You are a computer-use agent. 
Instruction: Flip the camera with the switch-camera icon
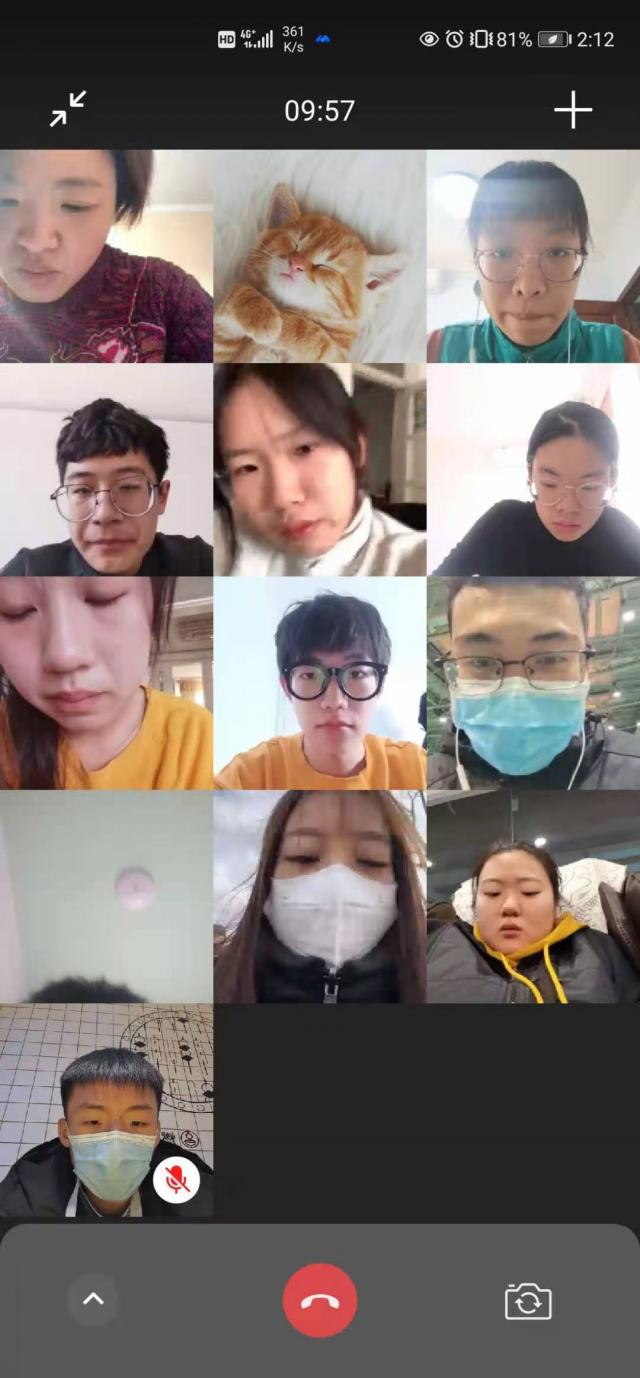(528, 1301)
